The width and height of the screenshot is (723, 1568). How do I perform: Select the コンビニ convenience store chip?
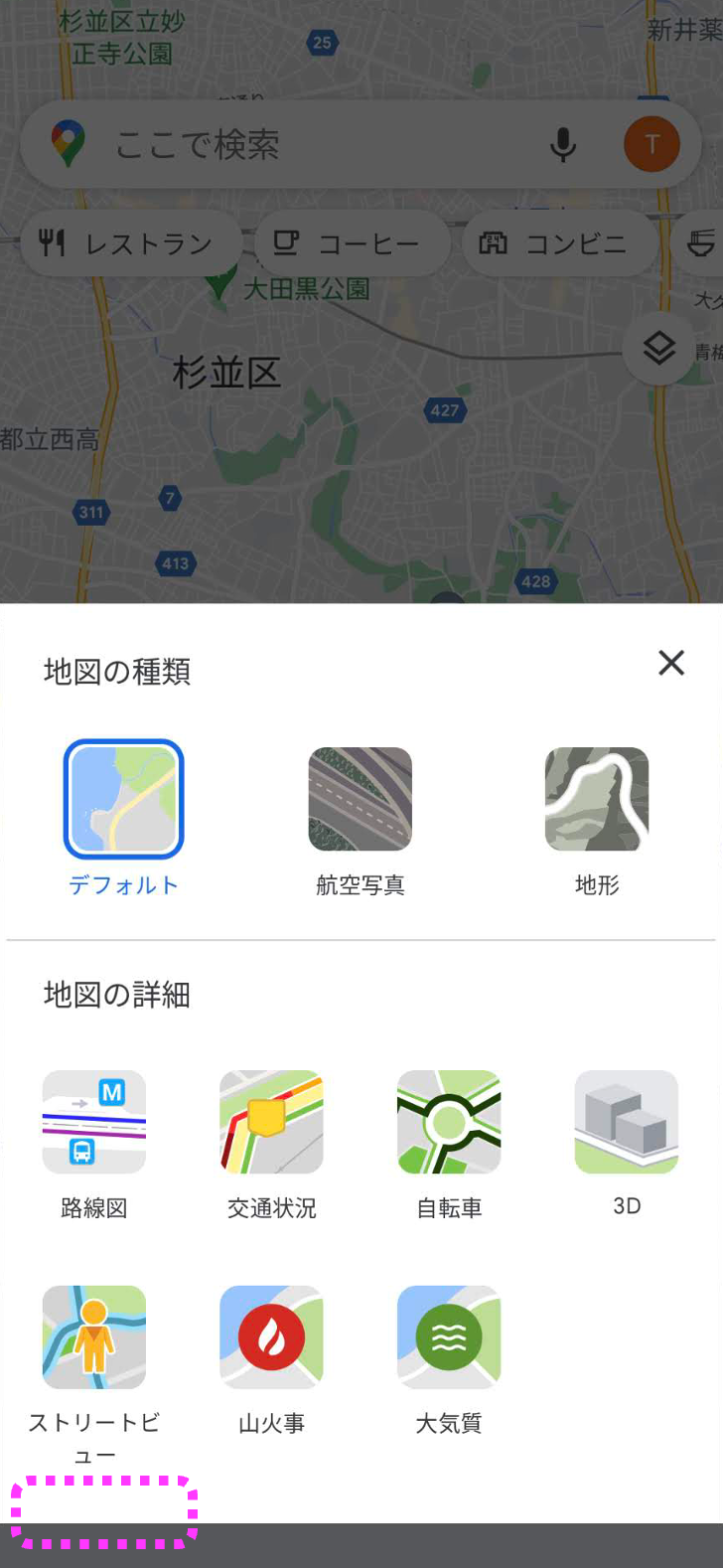pos(558,241)
